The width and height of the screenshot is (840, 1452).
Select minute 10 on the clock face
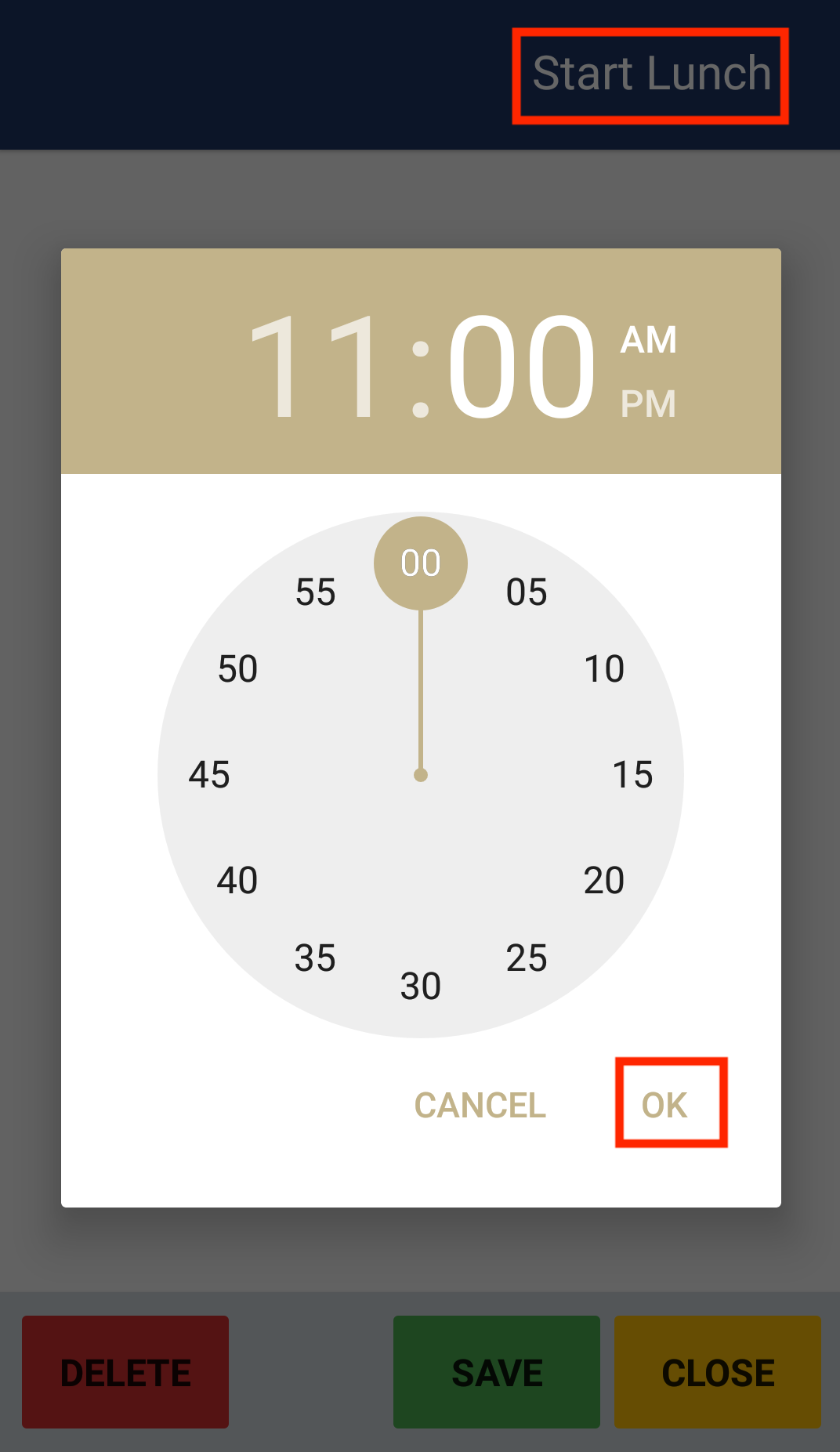point(604,668)
